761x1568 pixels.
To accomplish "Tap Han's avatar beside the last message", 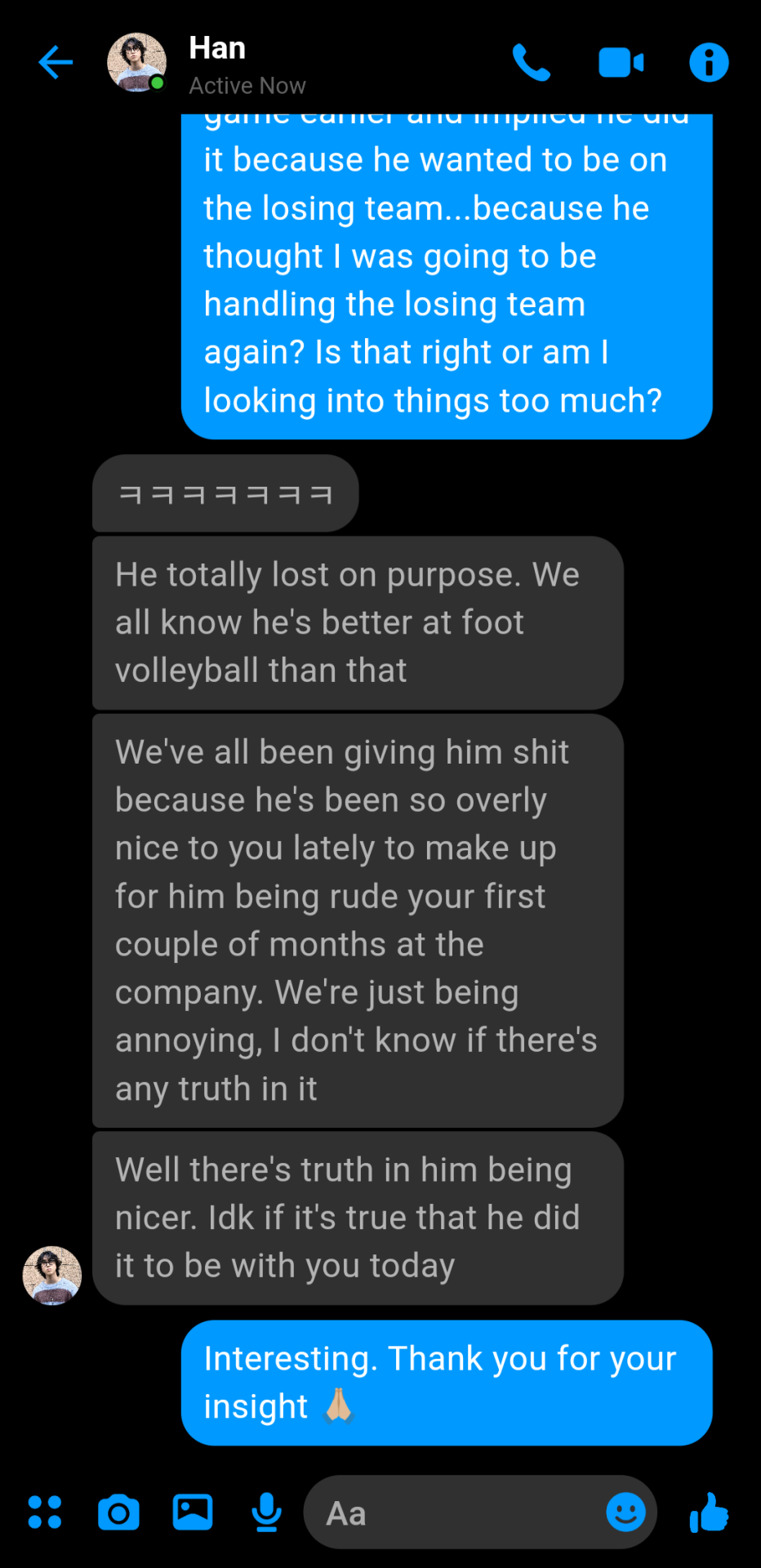I will pos(52,1275).
